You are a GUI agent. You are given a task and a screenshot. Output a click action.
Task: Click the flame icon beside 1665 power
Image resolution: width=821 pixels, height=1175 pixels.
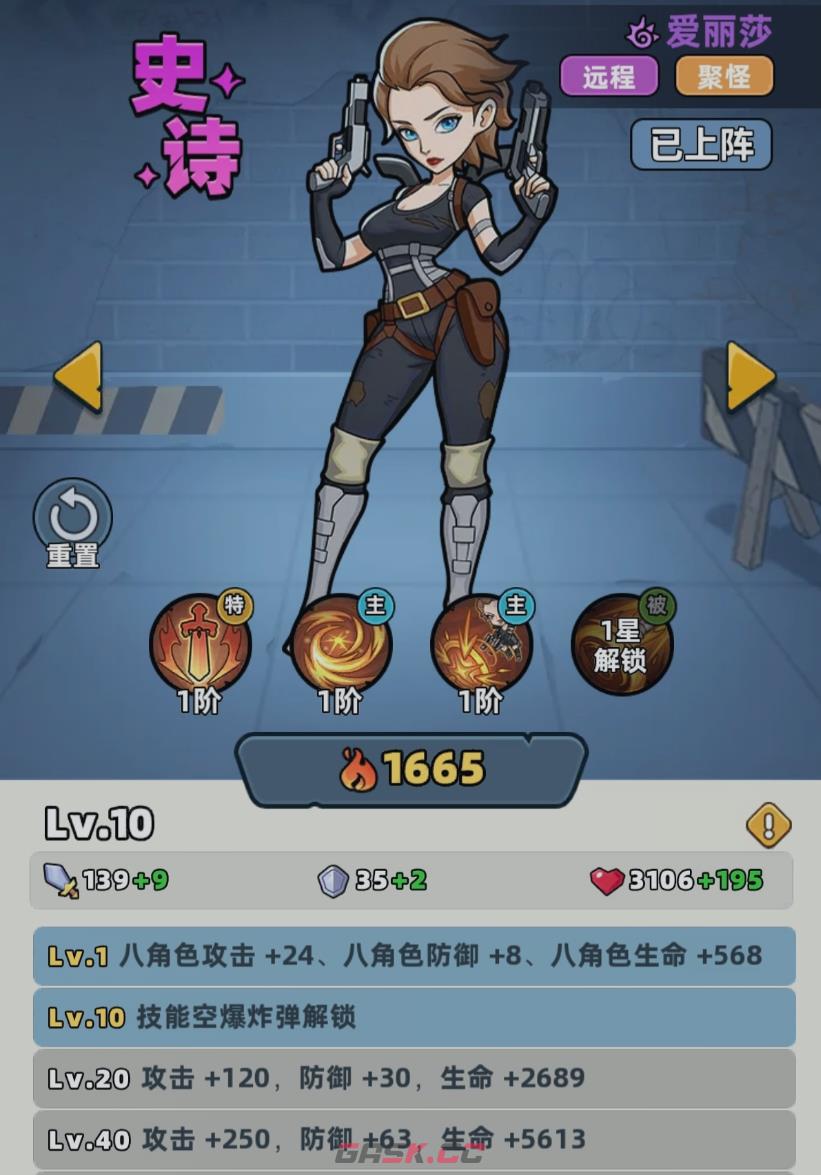(x=362, y=767)
